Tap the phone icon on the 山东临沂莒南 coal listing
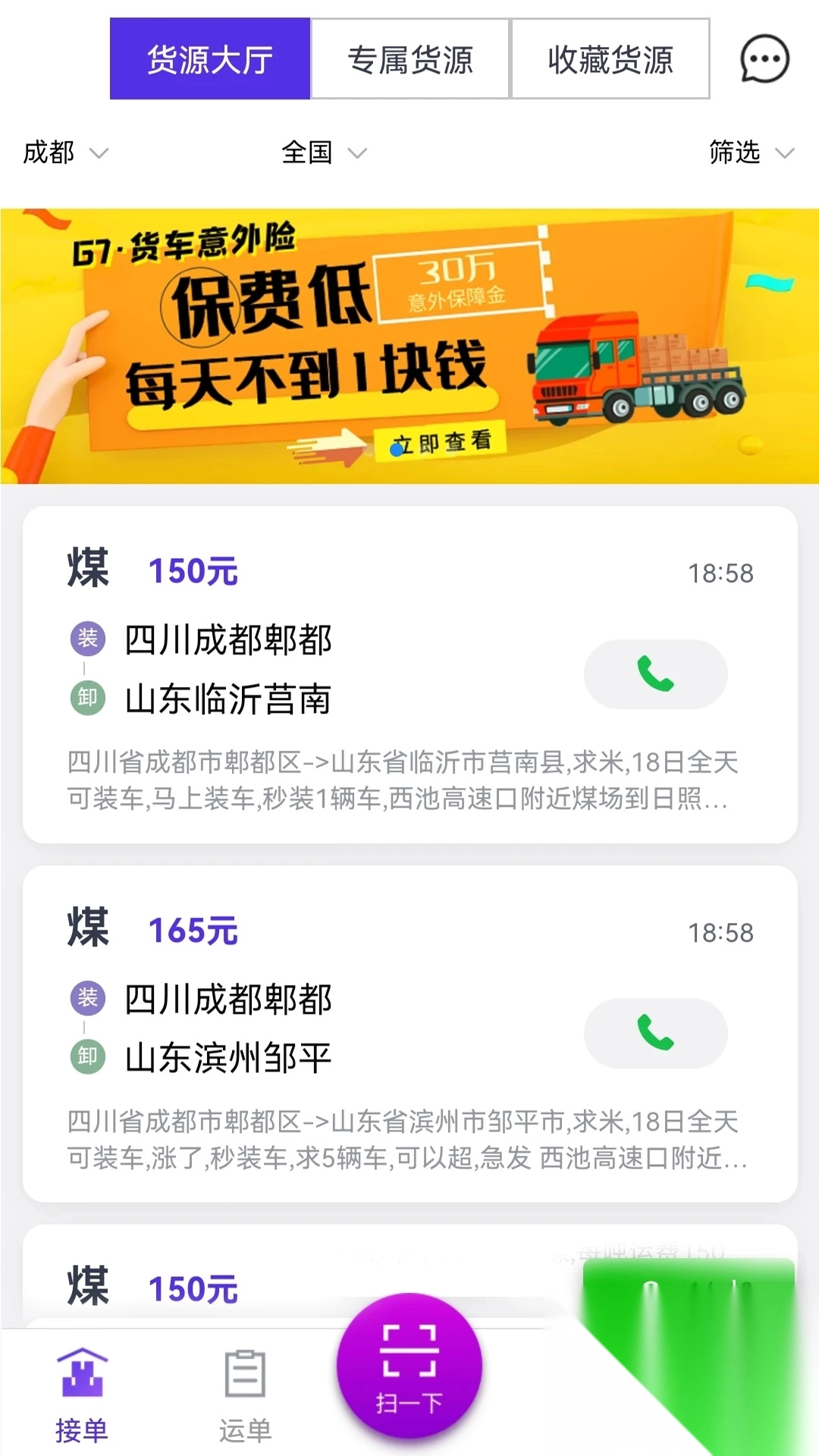 (x=655, y=673)
